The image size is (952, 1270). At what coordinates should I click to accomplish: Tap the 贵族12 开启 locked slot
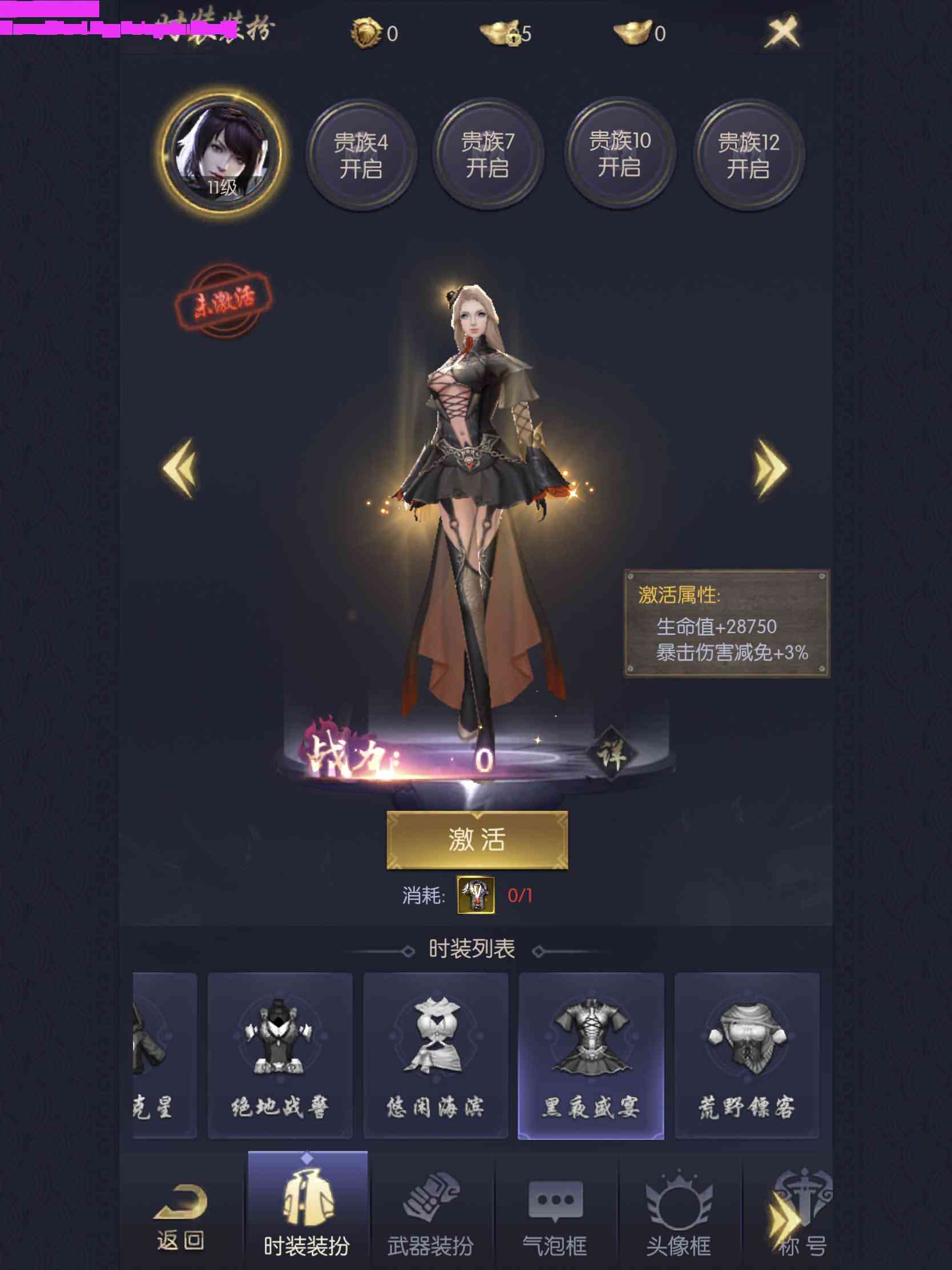[748, 155]
